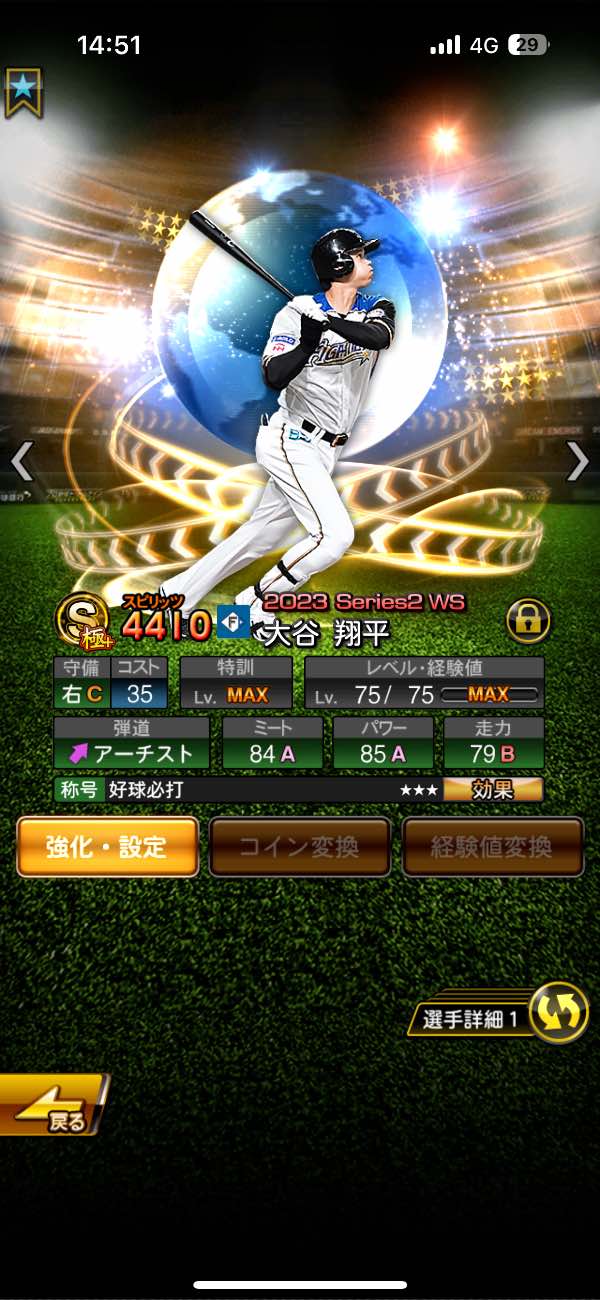Viewport: 600px width, 1300px height.
Task: Go to the next player card
Action: [x=578, y=461]
